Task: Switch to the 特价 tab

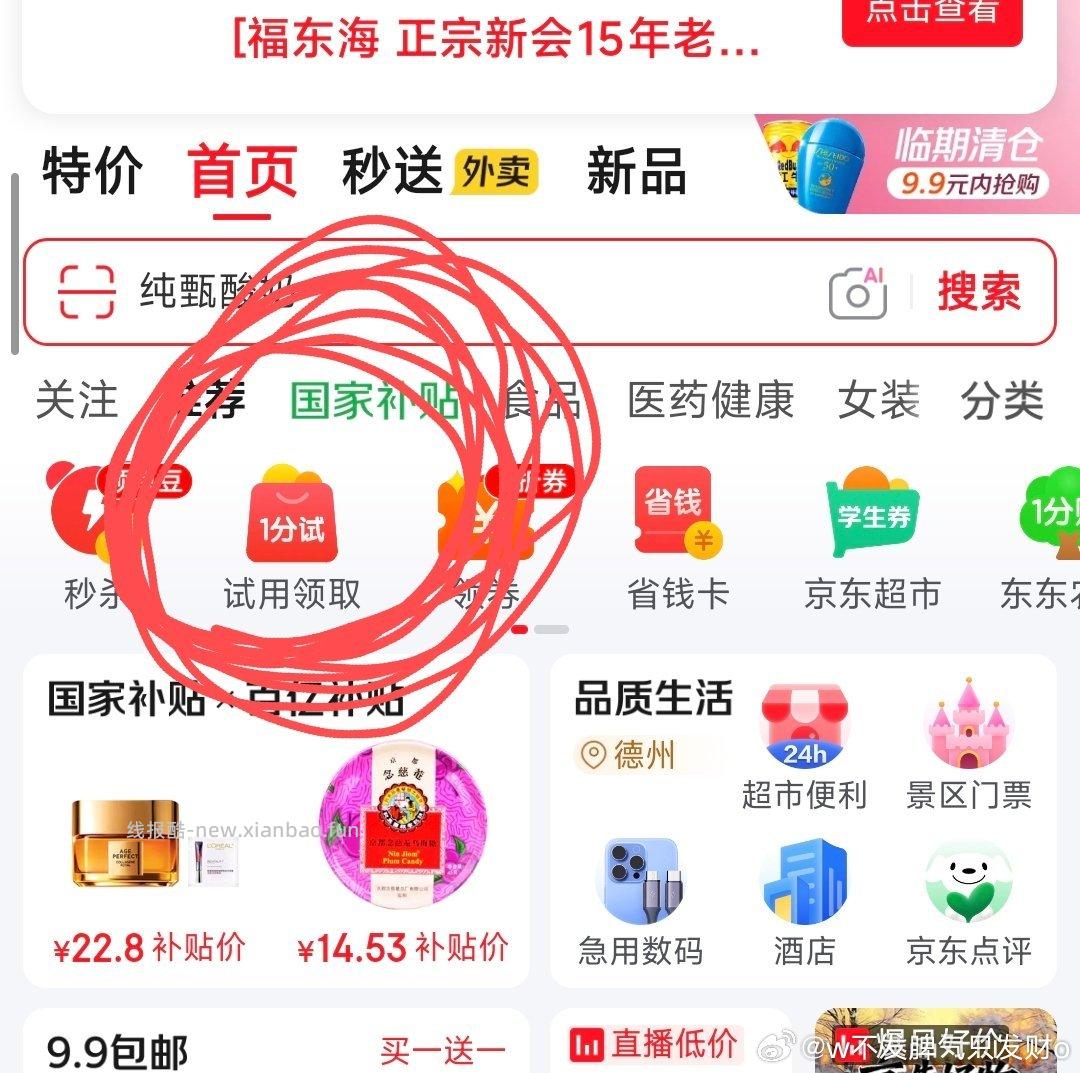Action: (x=92, y=171)
